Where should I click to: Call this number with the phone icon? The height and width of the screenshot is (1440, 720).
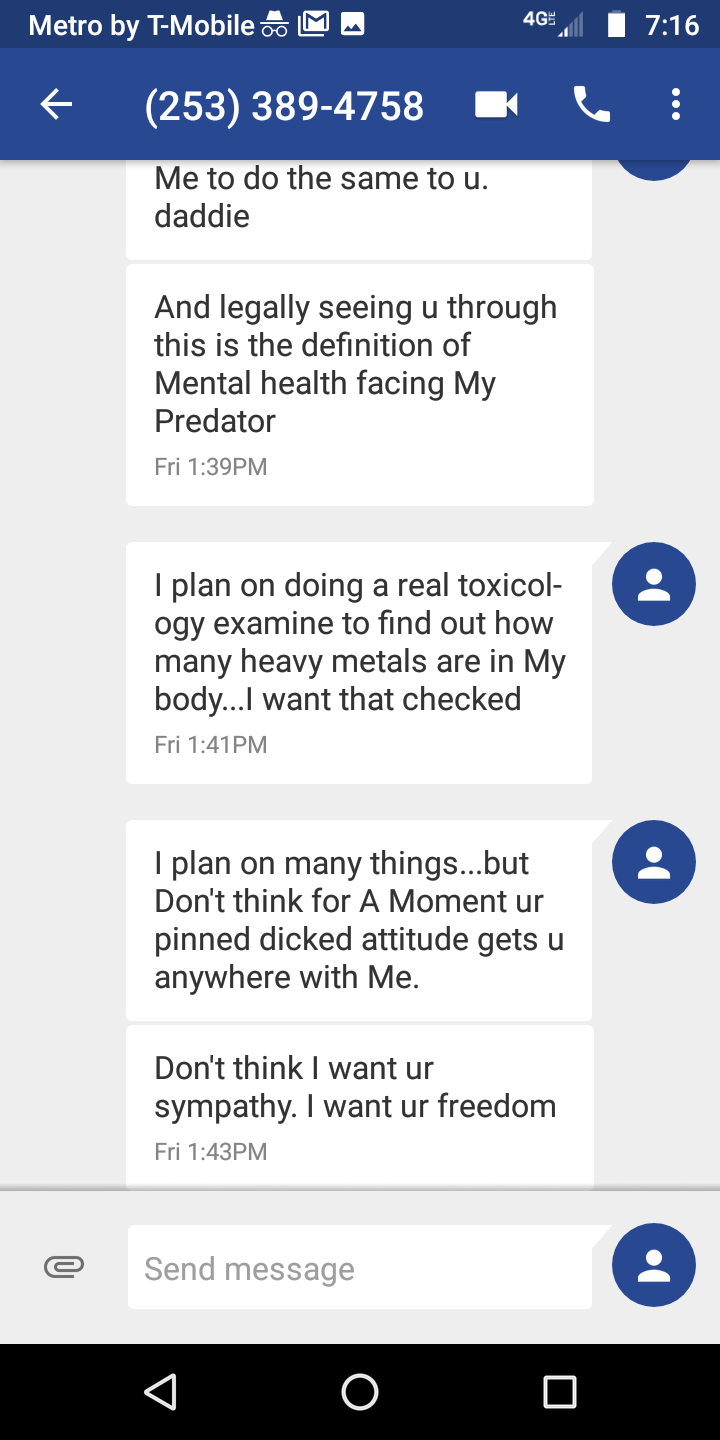(592, 105)
